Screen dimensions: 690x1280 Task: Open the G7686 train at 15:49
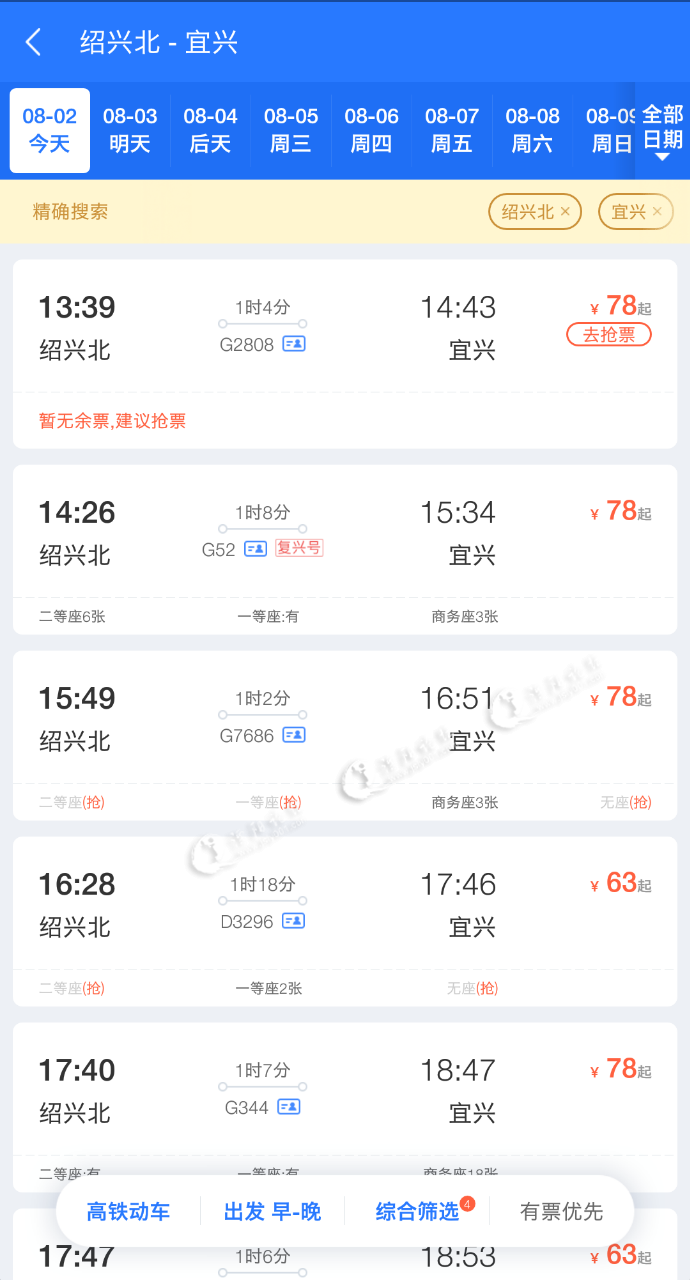pos(345,735)
